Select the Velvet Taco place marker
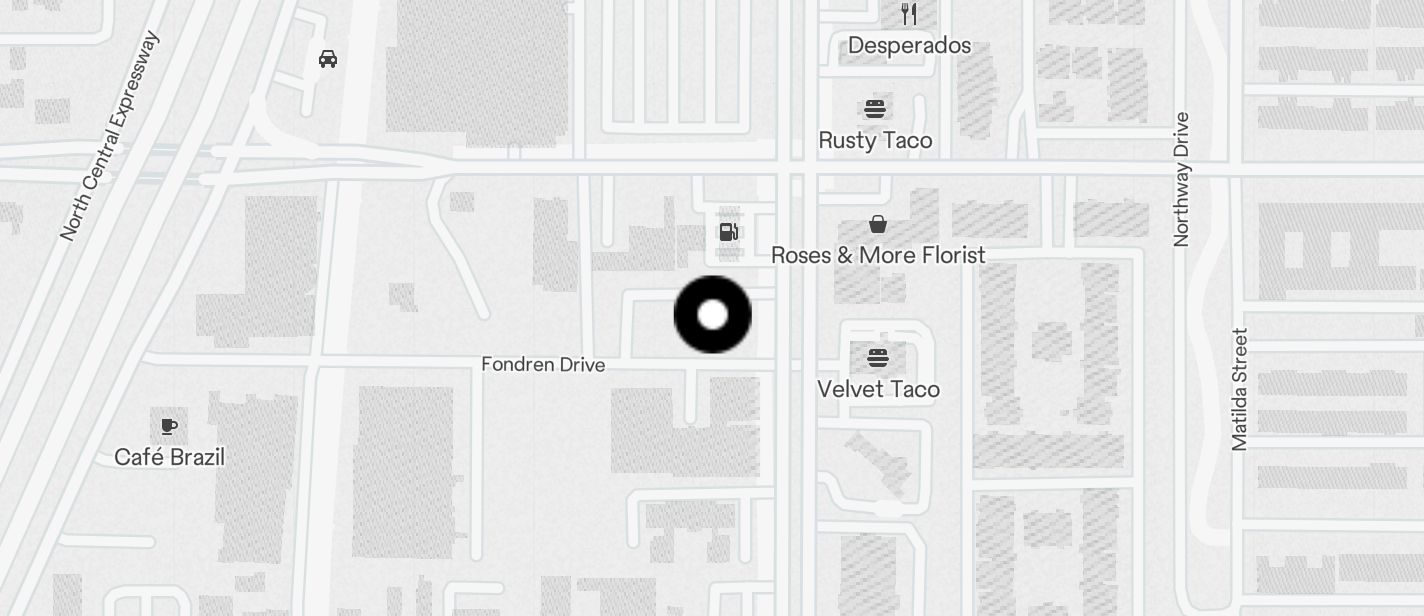The height and width of the screenshot is (616, 1424). [877, 358]
